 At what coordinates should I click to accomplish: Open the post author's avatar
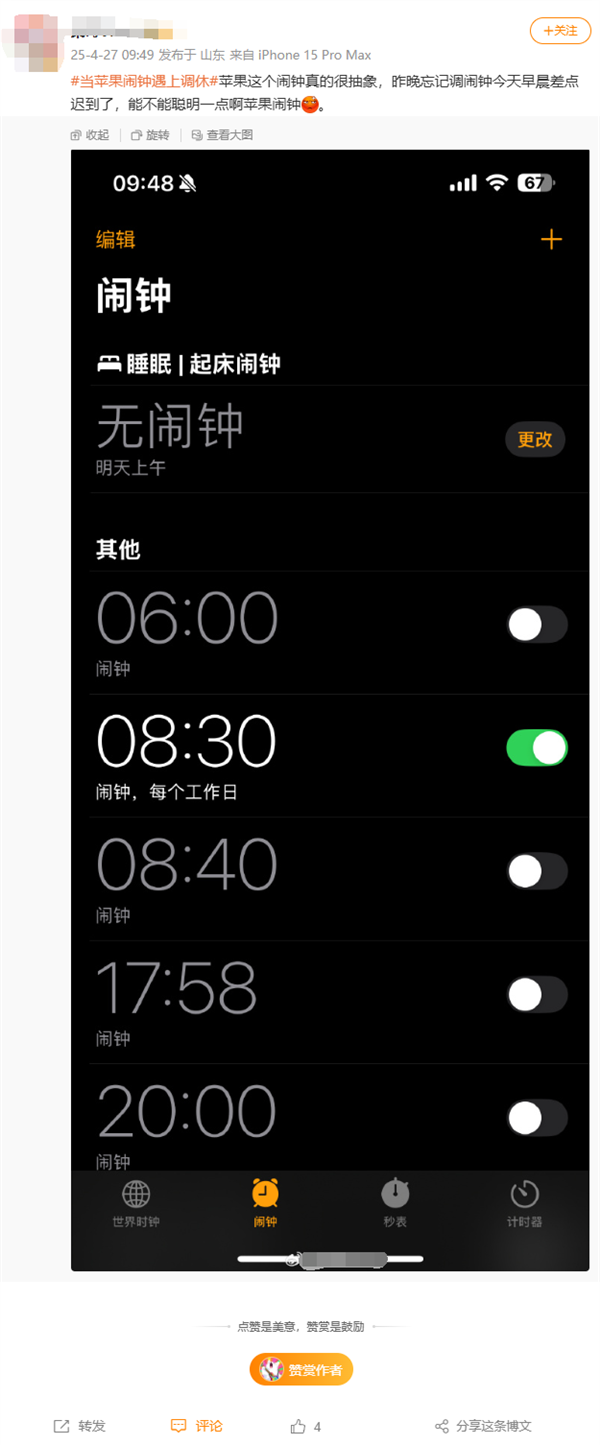pos(32,42)
